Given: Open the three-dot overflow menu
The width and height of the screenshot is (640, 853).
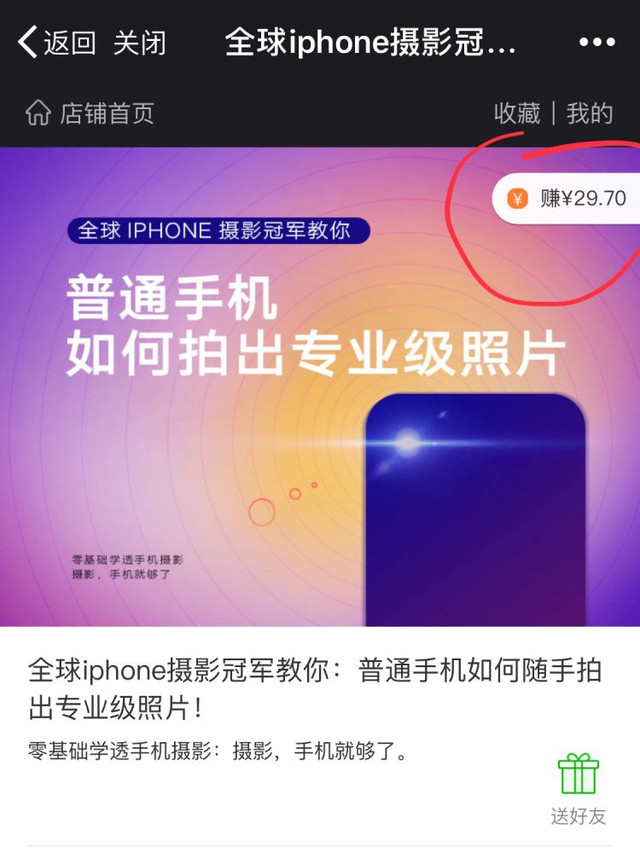Looking at the screenshot, I should coord(597,43).
